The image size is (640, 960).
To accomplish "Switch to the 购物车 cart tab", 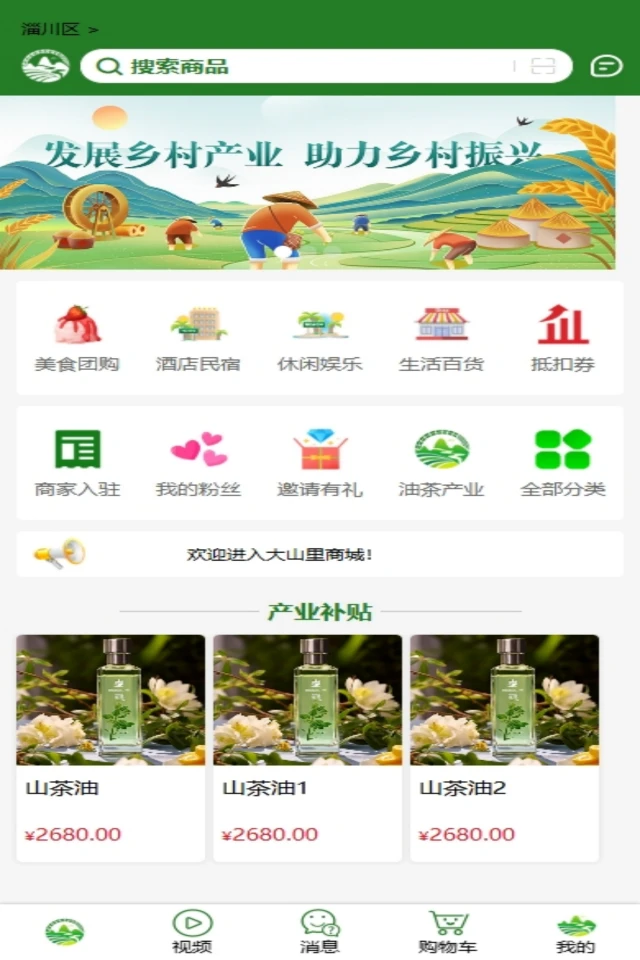I will (447, 932).
